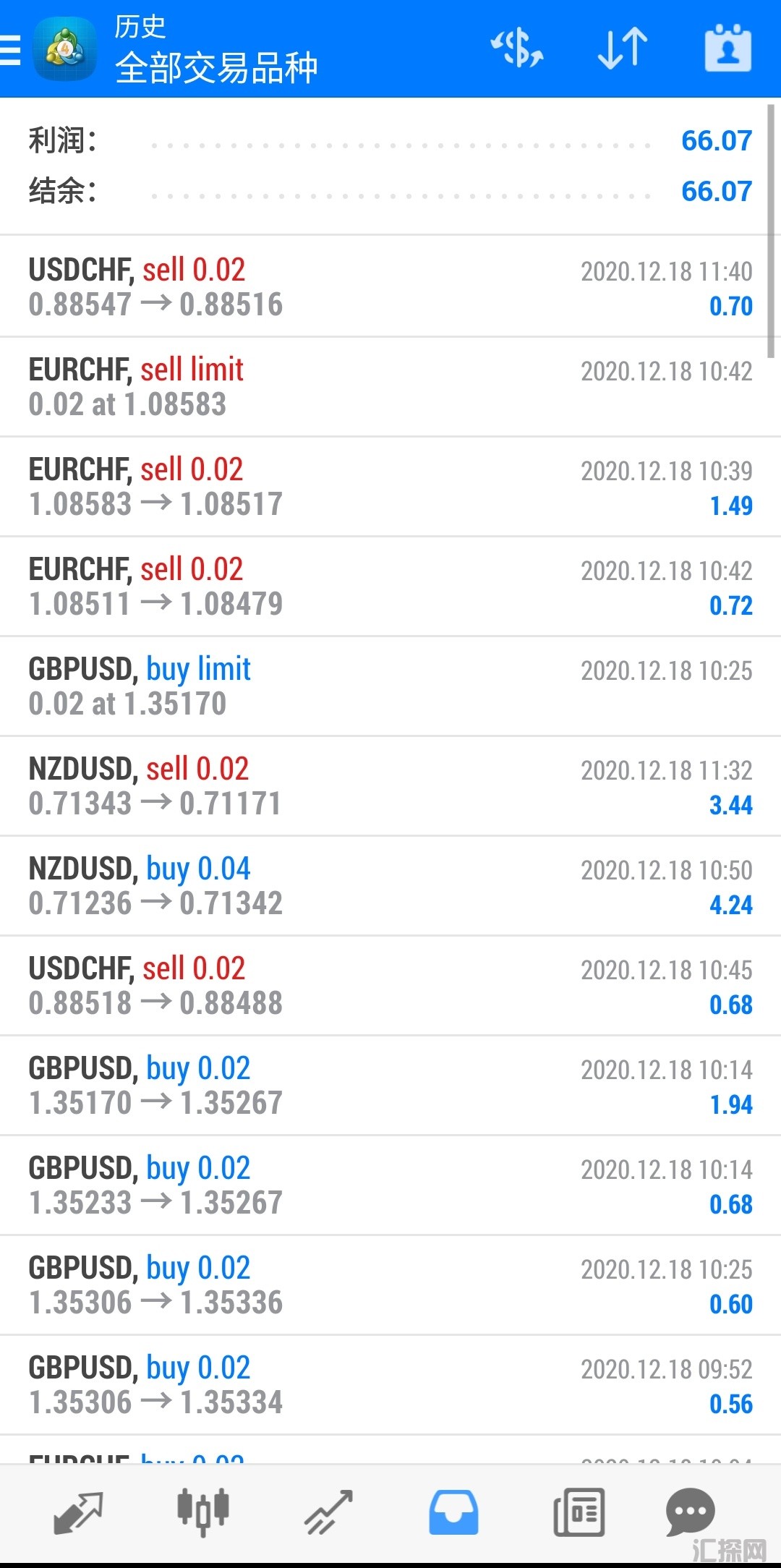Switch to the Quotes tab

click(78, 1512)
